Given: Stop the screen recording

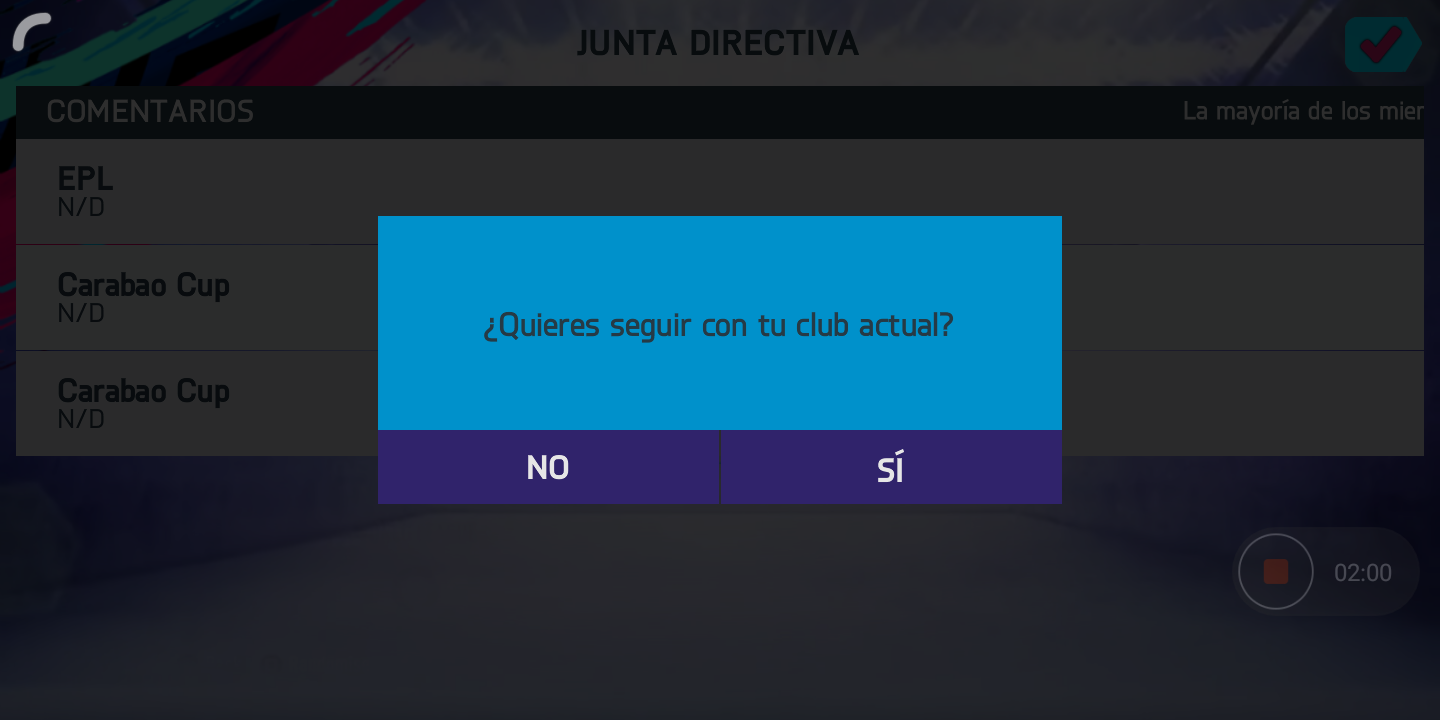Looking at the screenshot, I should pos(1275,572).
